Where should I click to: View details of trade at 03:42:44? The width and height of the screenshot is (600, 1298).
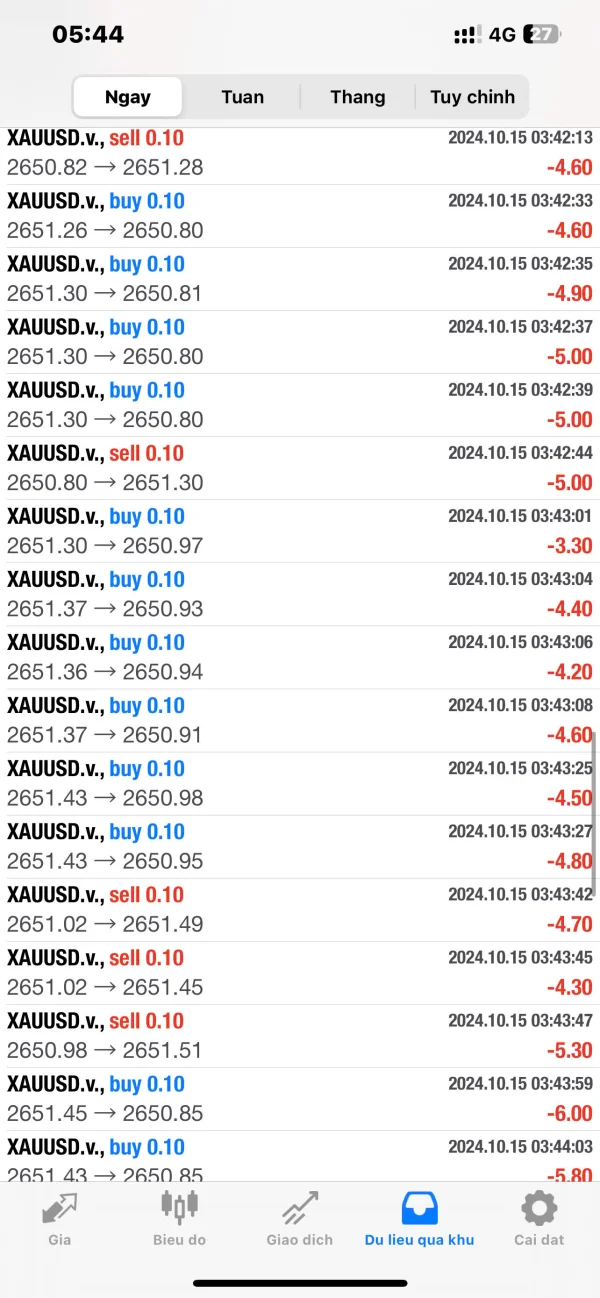click(x=300, y=468)
